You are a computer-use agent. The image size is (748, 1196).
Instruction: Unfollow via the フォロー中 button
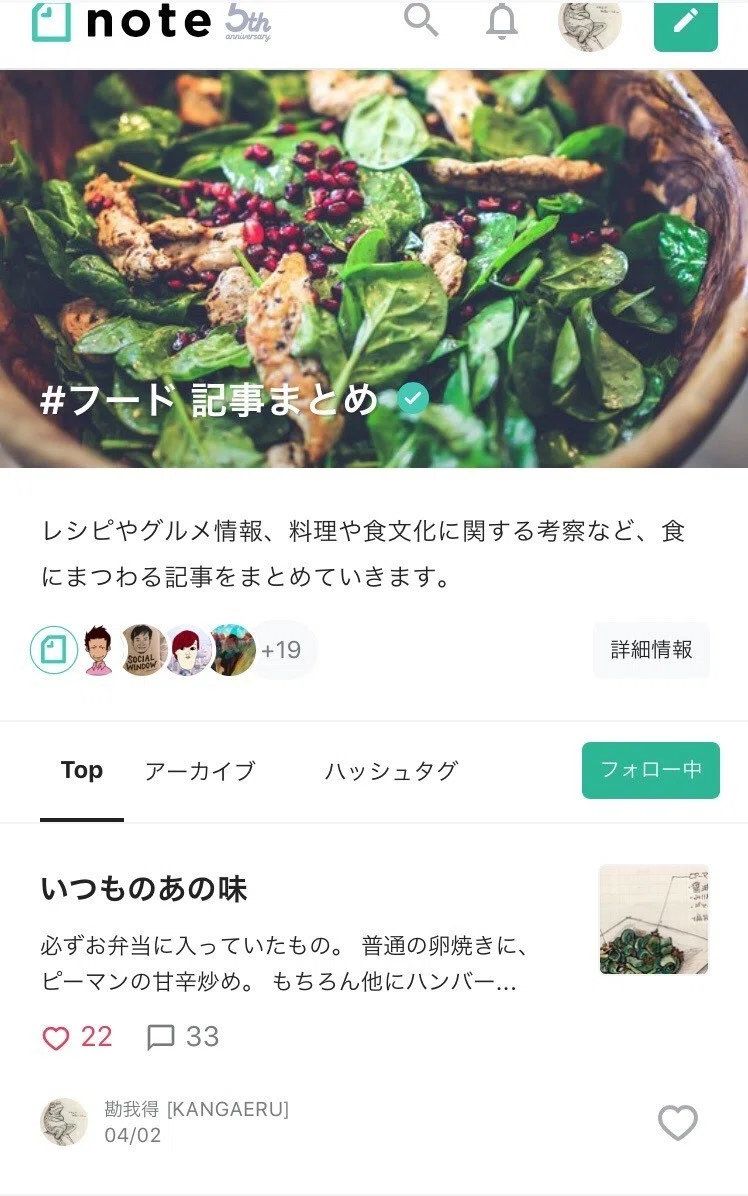point(650,770)
